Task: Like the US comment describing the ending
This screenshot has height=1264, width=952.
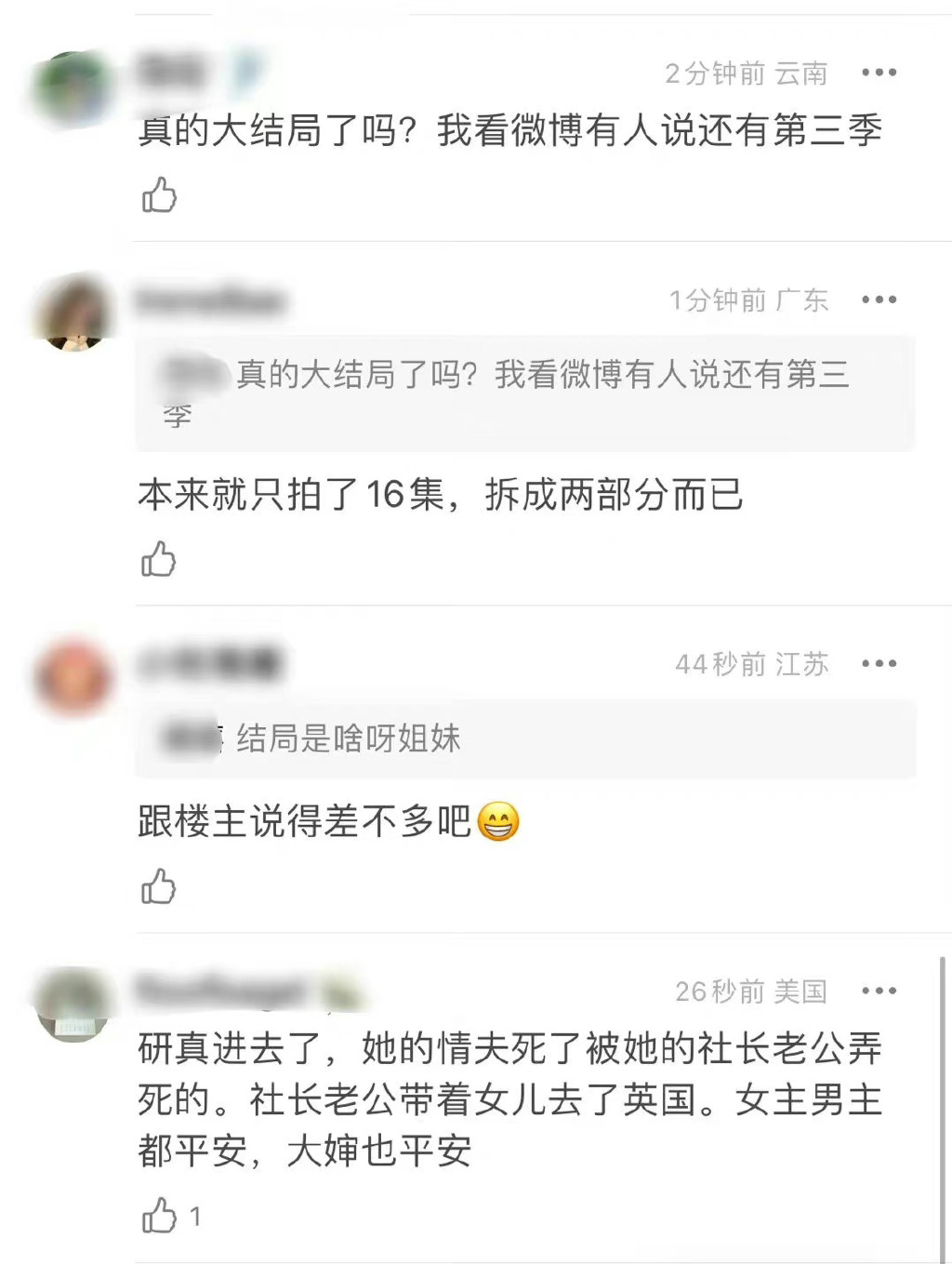Action: click(x=160, y=1216)
